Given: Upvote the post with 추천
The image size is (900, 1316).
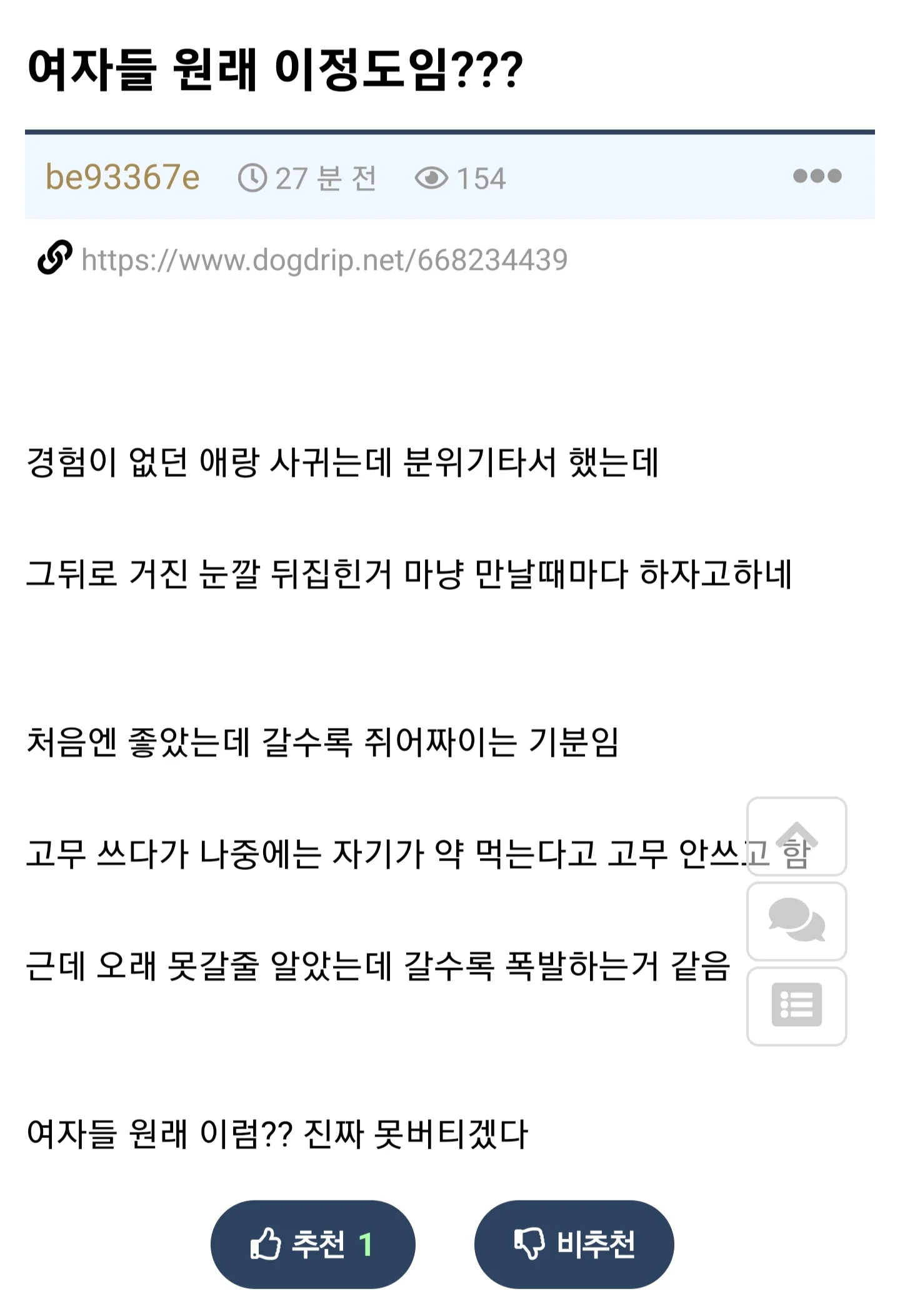Looking at the screenshot, I should (312, 1244).
